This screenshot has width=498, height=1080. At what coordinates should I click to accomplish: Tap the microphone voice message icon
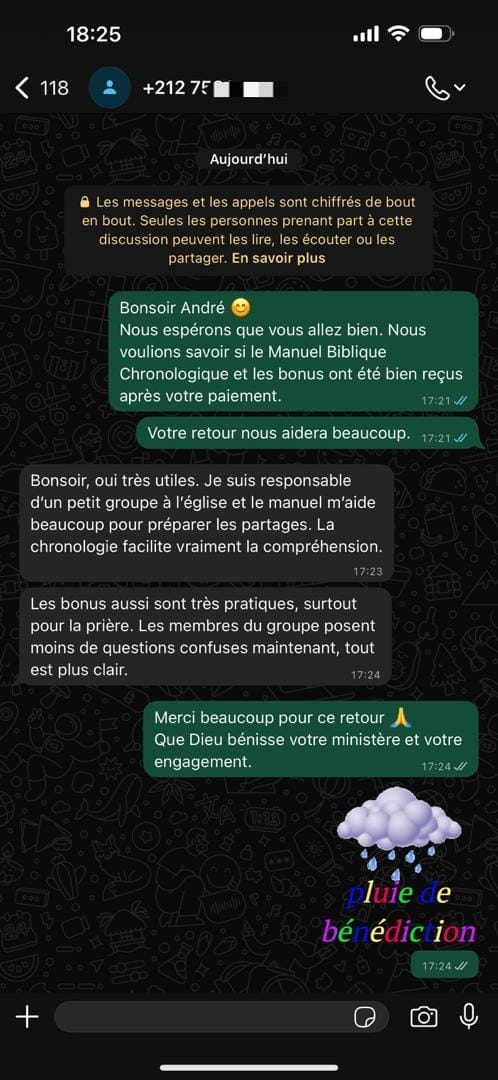(x=470, y=1016)
